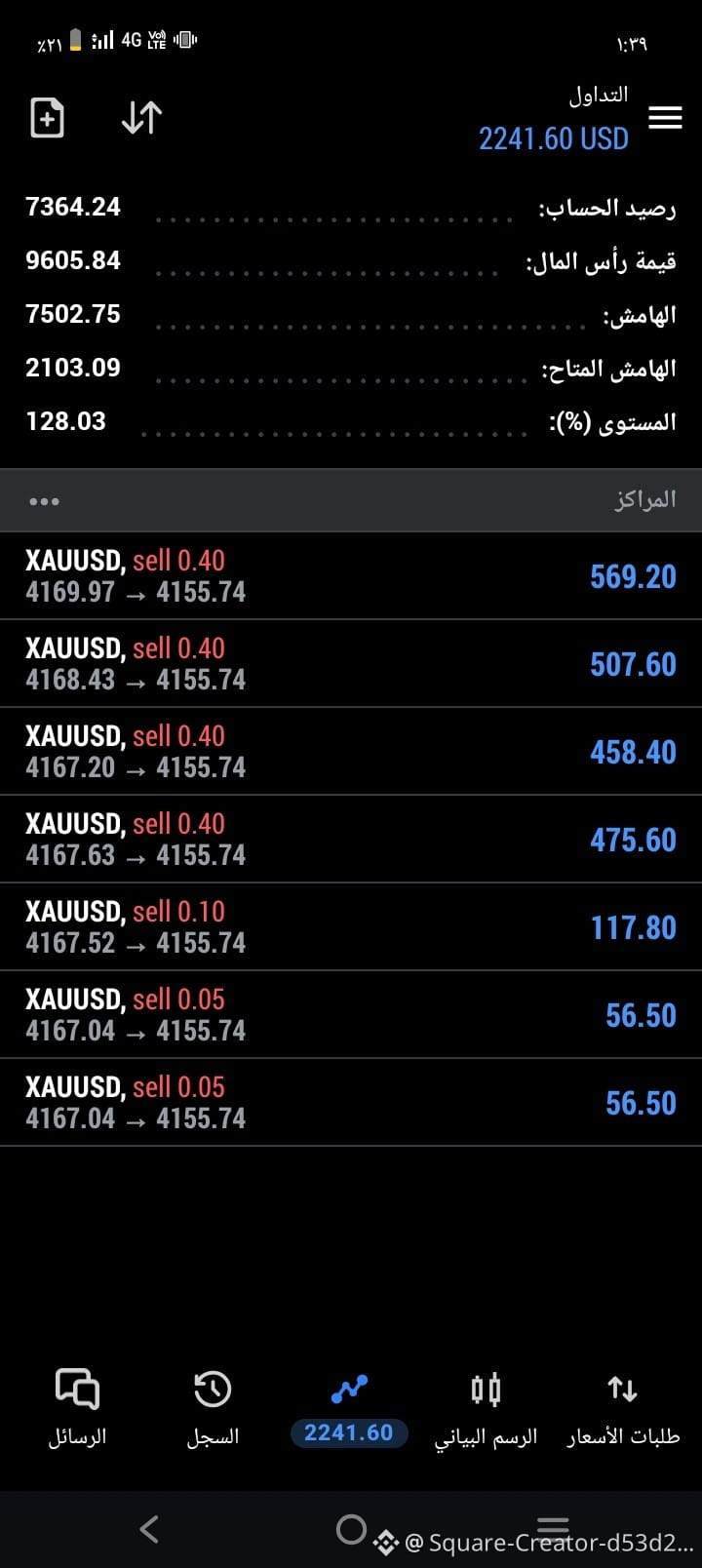Open the hamburger drawer menu
Viewport: 702px width, 1568px height.
(x=665, y=118)
